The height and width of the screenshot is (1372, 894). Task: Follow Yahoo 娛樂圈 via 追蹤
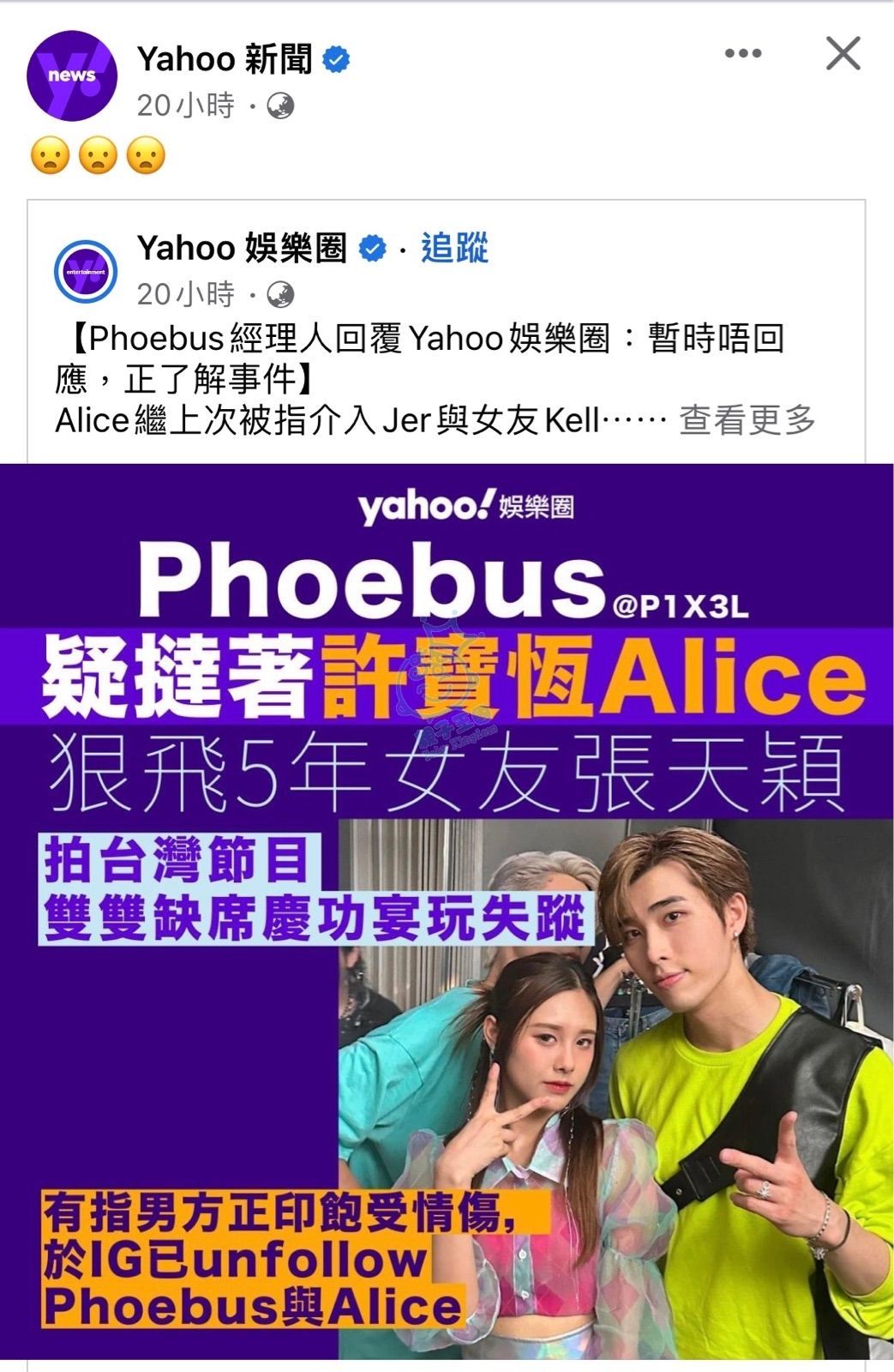click(454, 248)
